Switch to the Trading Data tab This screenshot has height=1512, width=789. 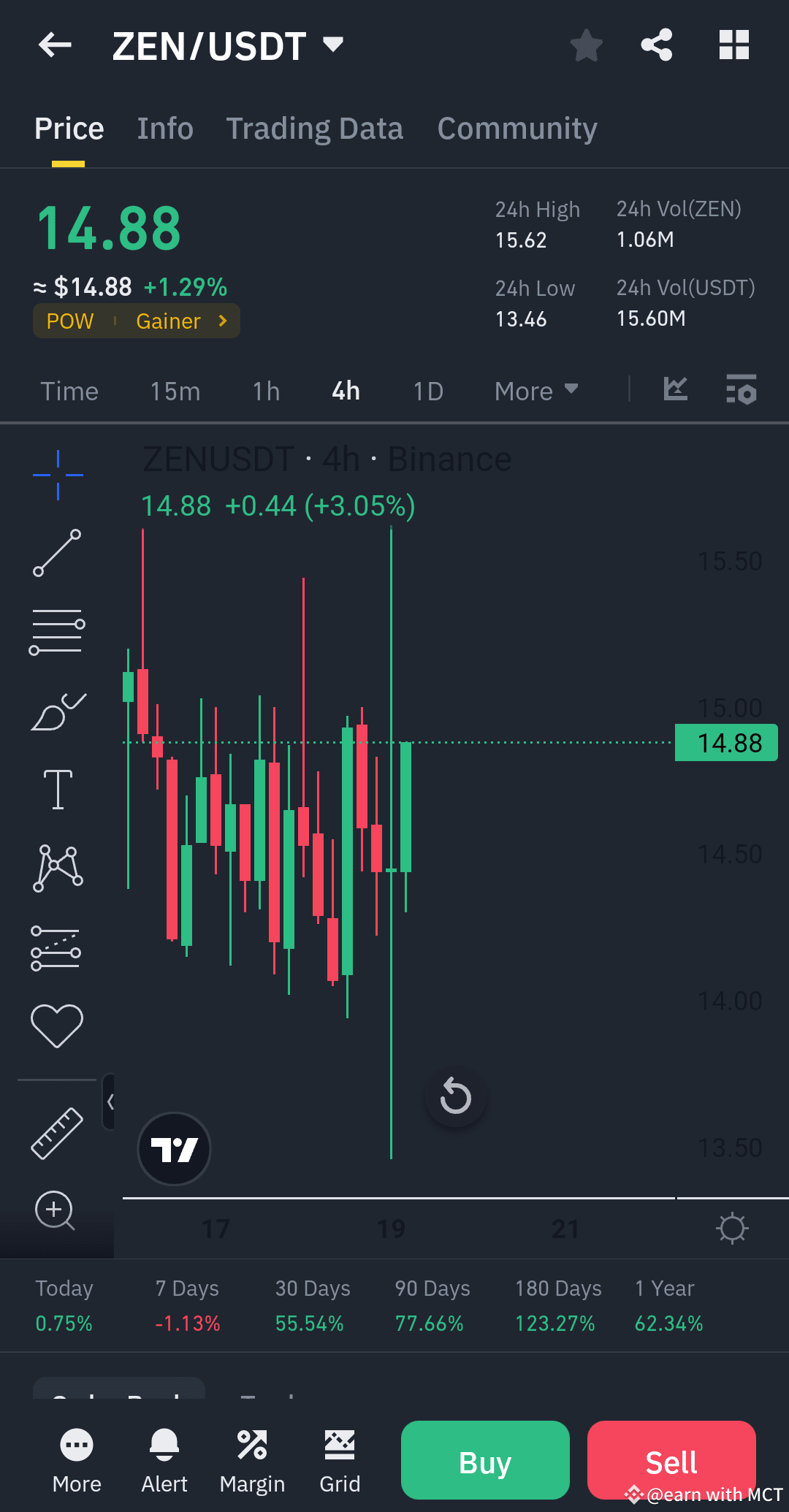coord(314,128)
